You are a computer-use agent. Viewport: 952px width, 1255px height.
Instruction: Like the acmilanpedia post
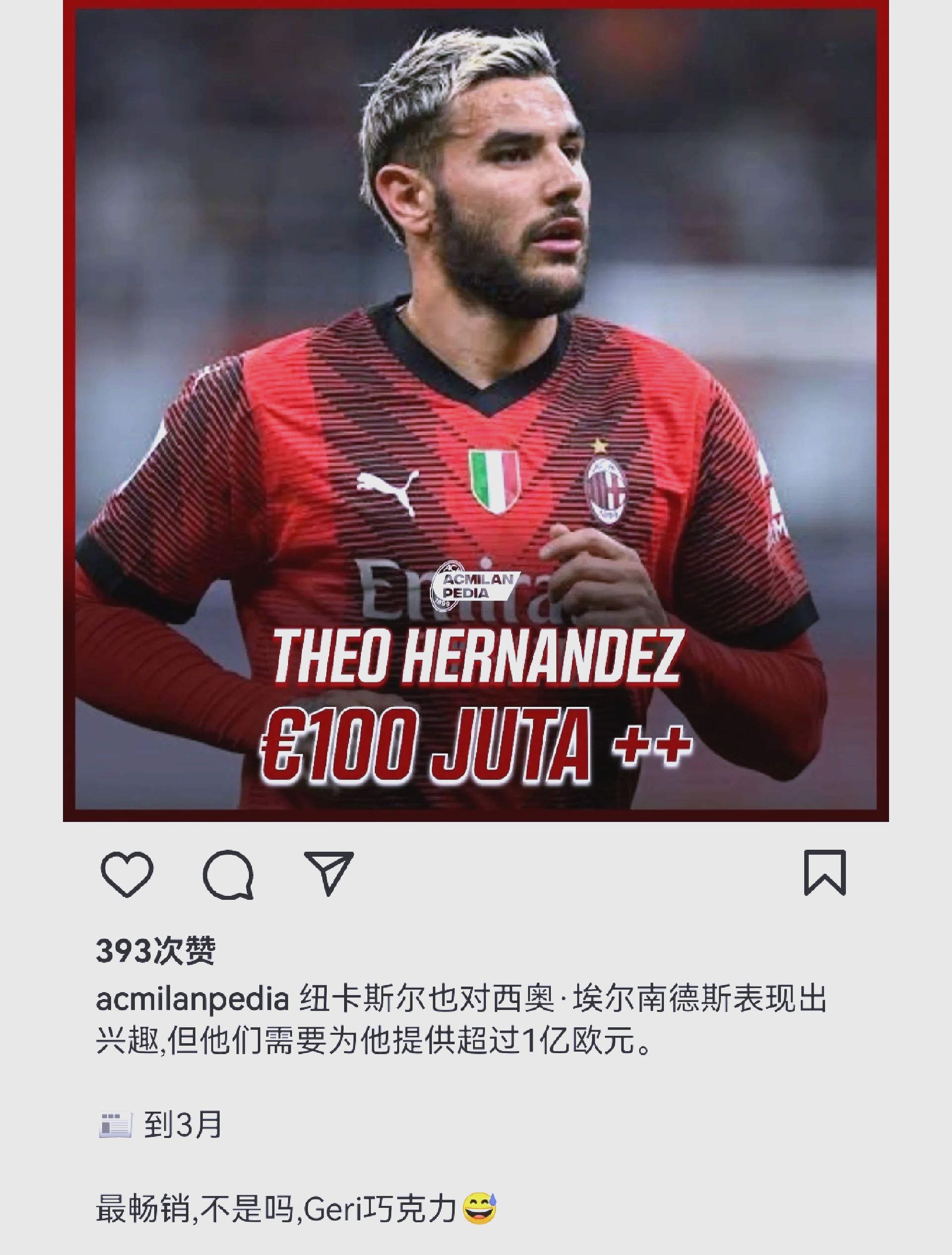pyautogui.click(x=127, y=874)
